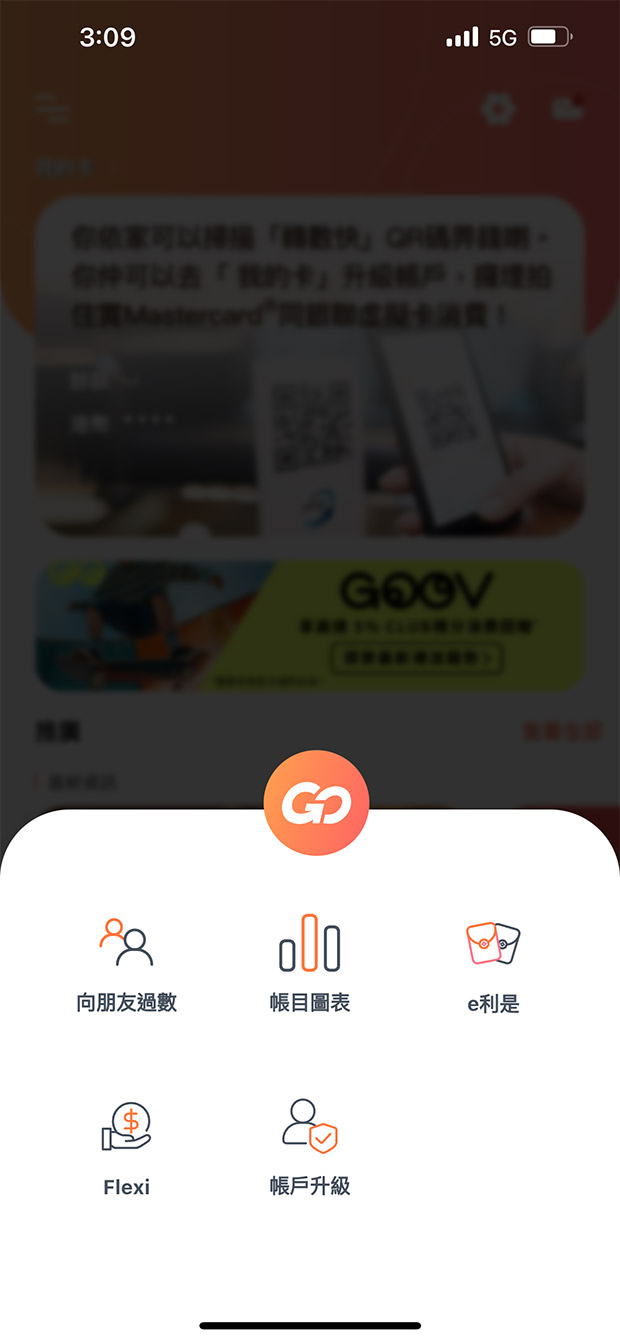
Task: Open 向朋友過數 to pay a friend
Action: (126, 963)
